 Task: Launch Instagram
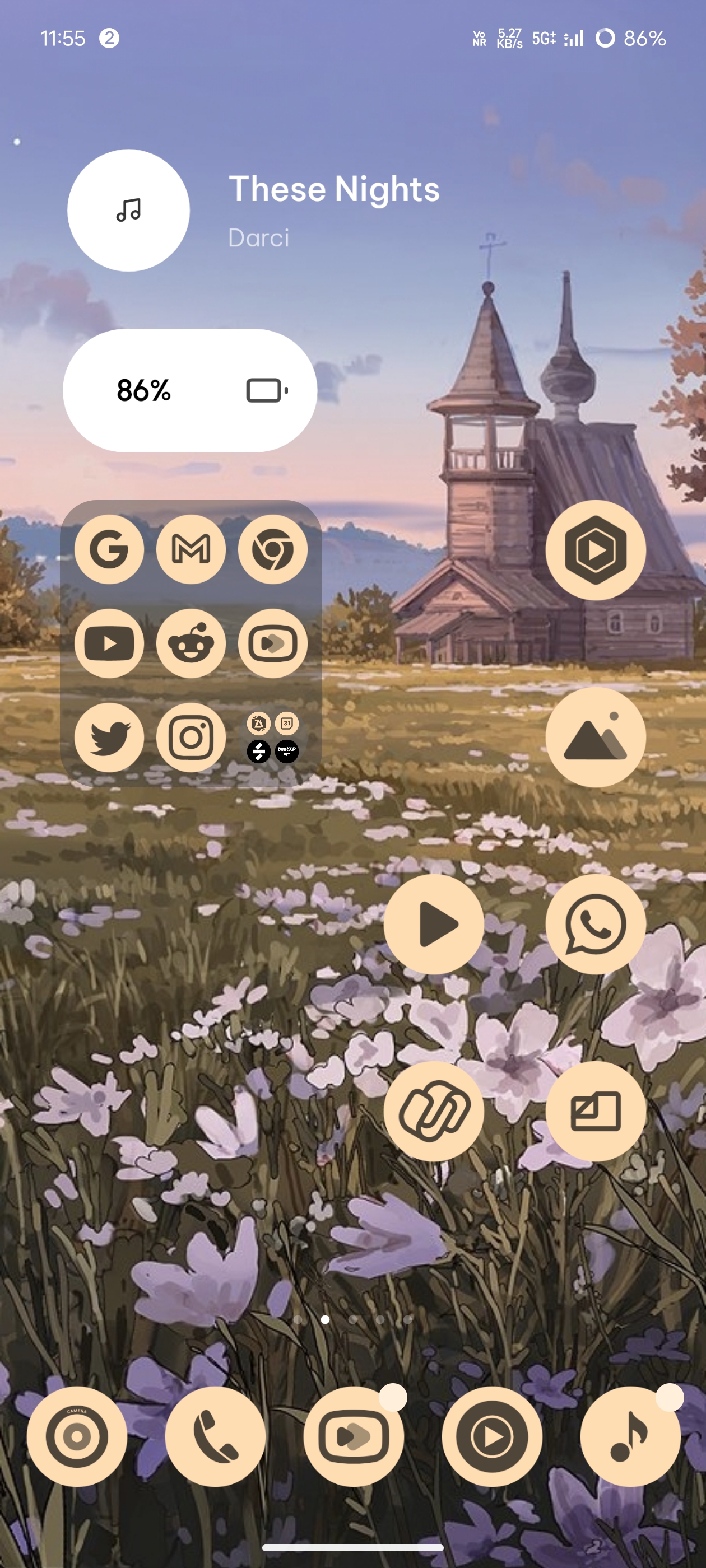click(x=191, y=737)
